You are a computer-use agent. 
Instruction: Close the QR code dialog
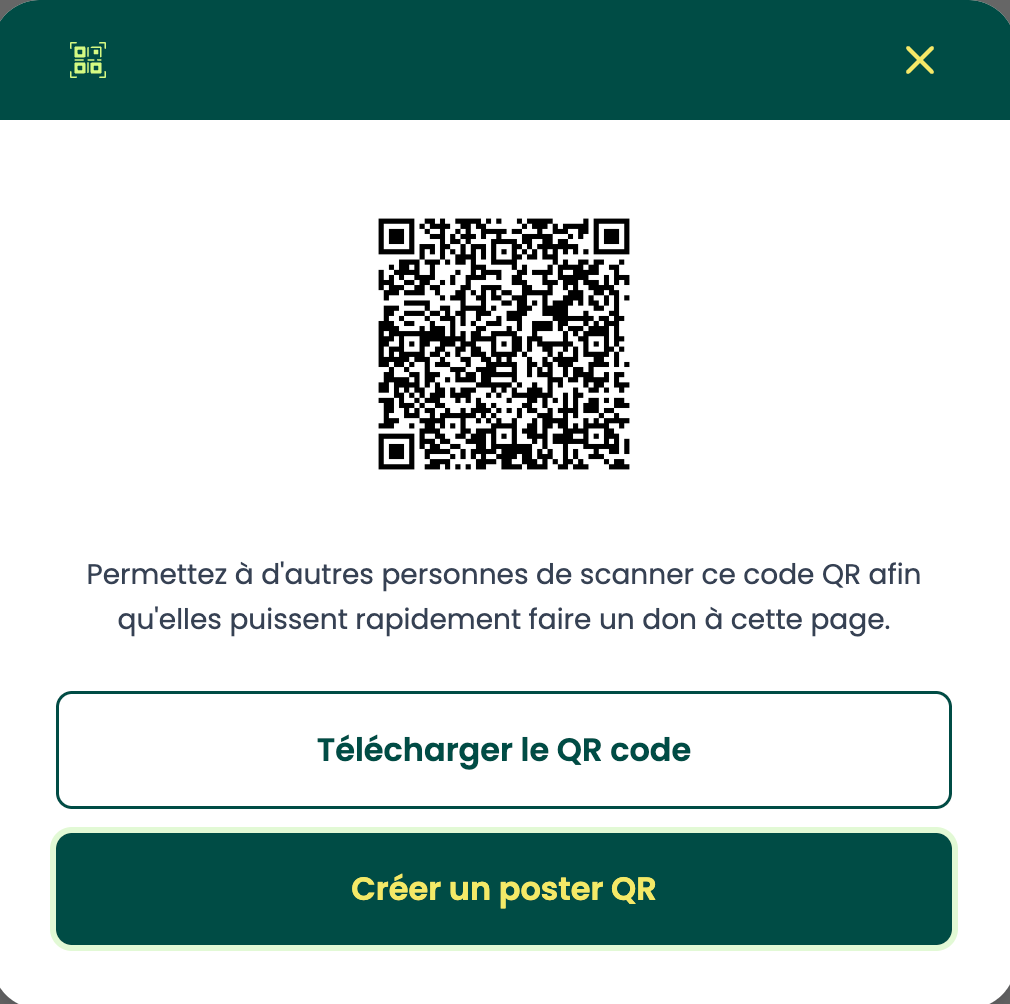pyautogui.click(x=919, y=60)
